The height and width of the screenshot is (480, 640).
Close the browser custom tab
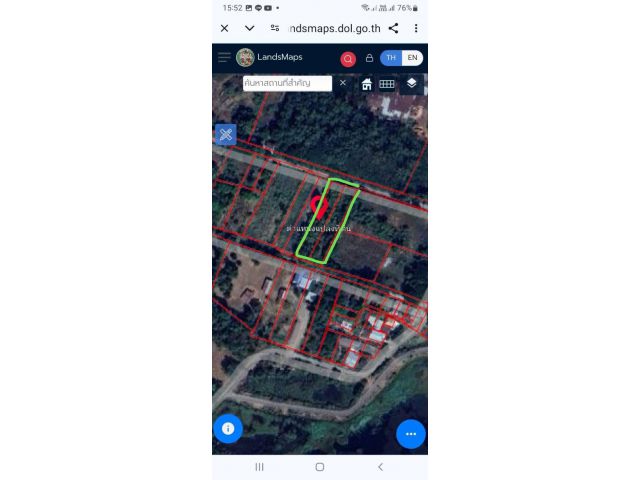click(x=225, y=28)
